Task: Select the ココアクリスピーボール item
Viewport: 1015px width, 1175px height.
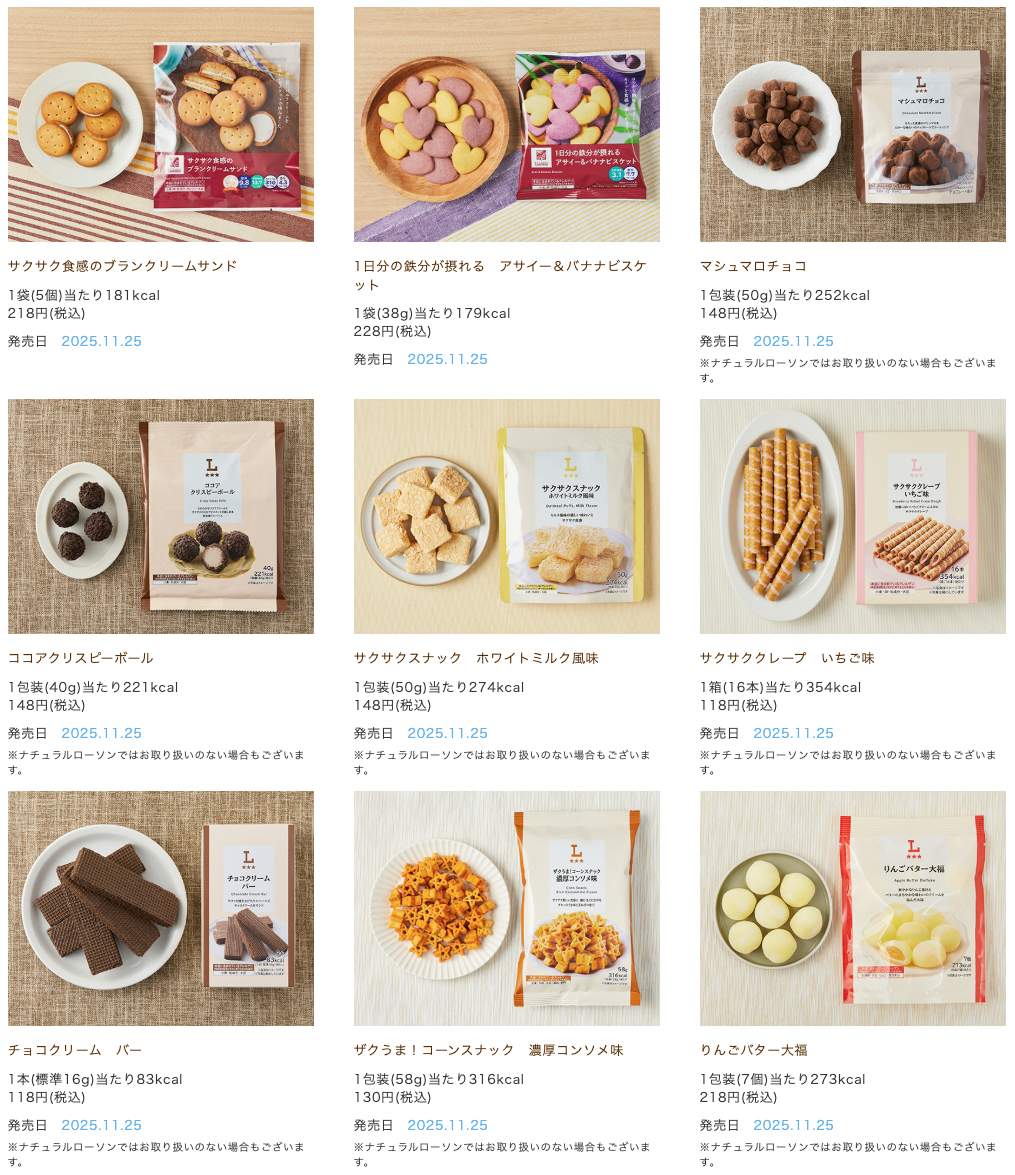Action: (x=160, y=516)
